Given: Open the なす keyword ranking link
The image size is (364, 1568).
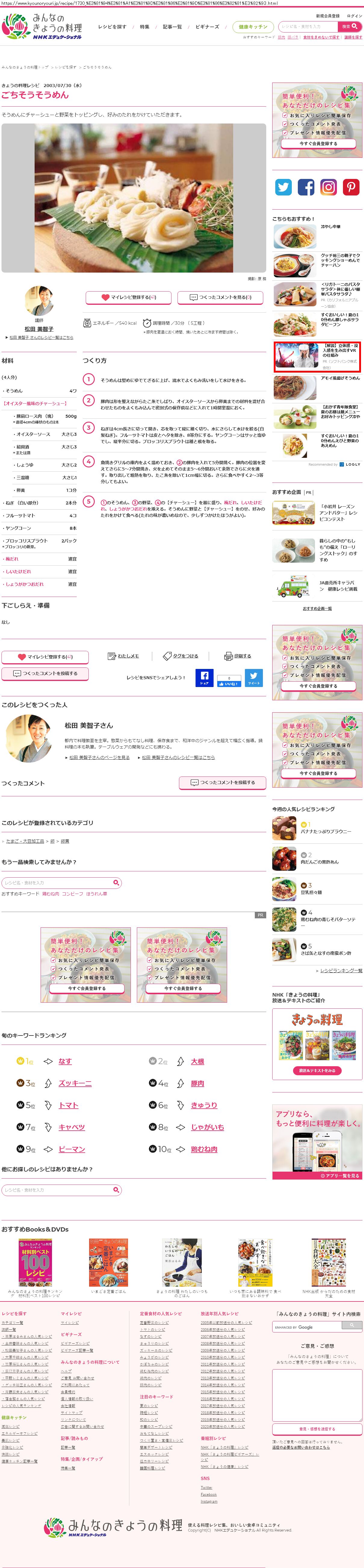Looking at the screenshot, I should 65,1062.
